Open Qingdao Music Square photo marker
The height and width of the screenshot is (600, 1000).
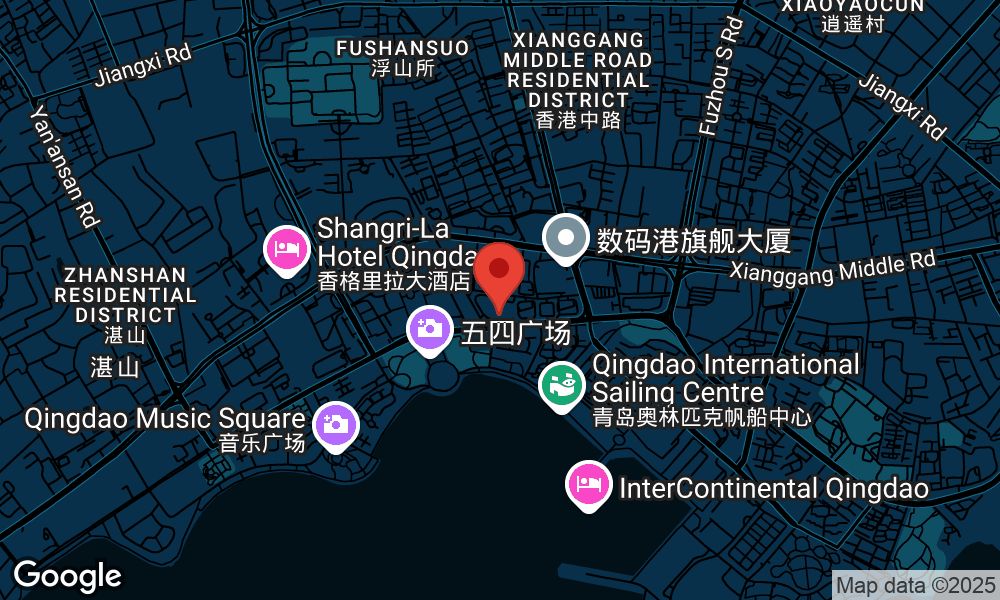click(x=336, y=423)
